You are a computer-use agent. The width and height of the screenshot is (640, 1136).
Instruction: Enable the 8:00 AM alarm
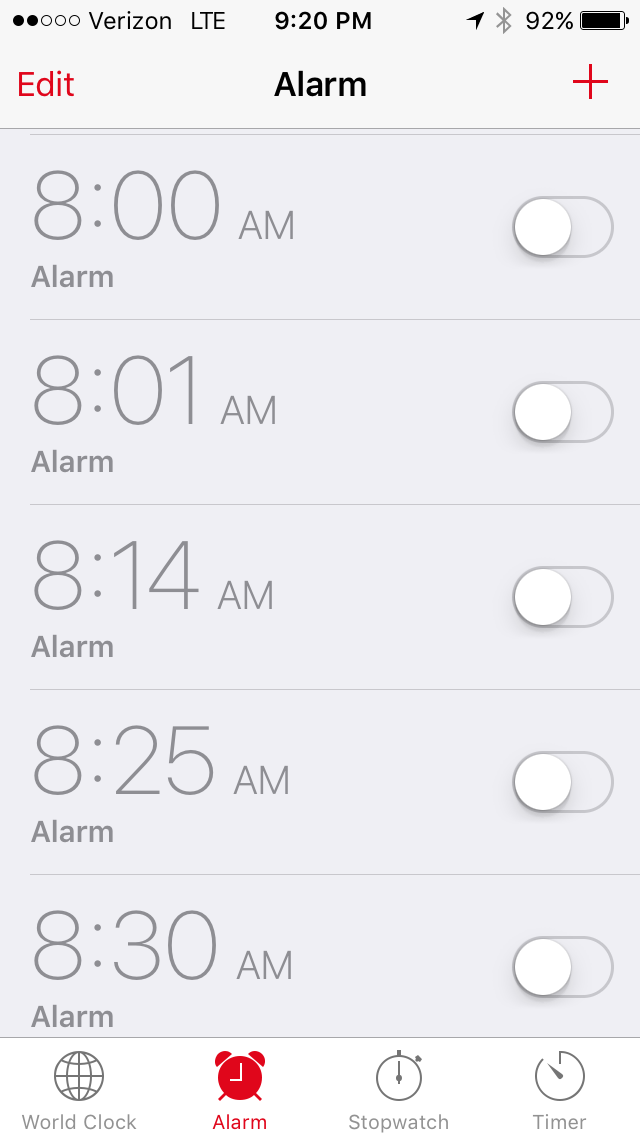(562, 227)
